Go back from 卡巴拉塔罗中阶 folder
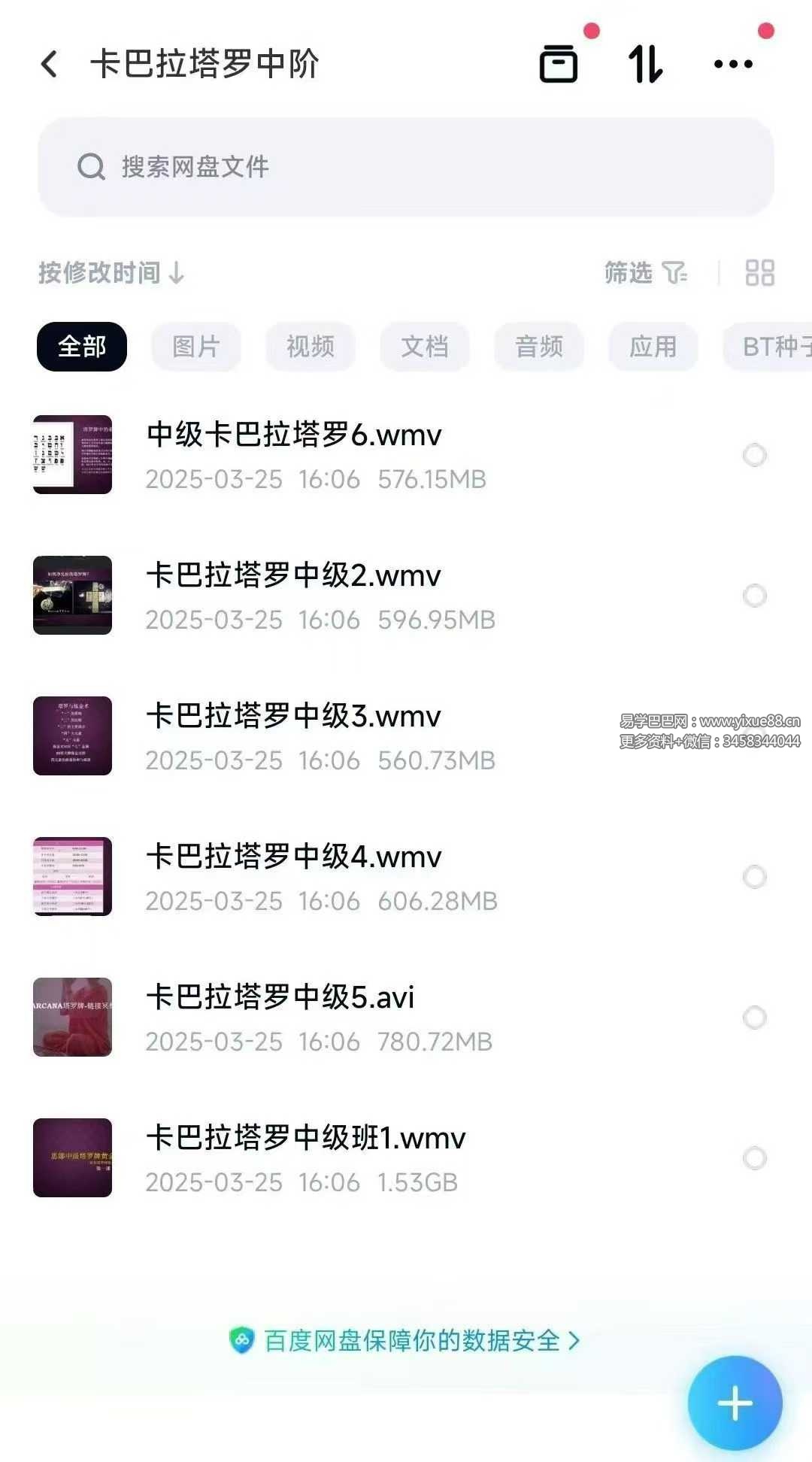Screen dimensions: 812x1462 (x=50, y=65)
